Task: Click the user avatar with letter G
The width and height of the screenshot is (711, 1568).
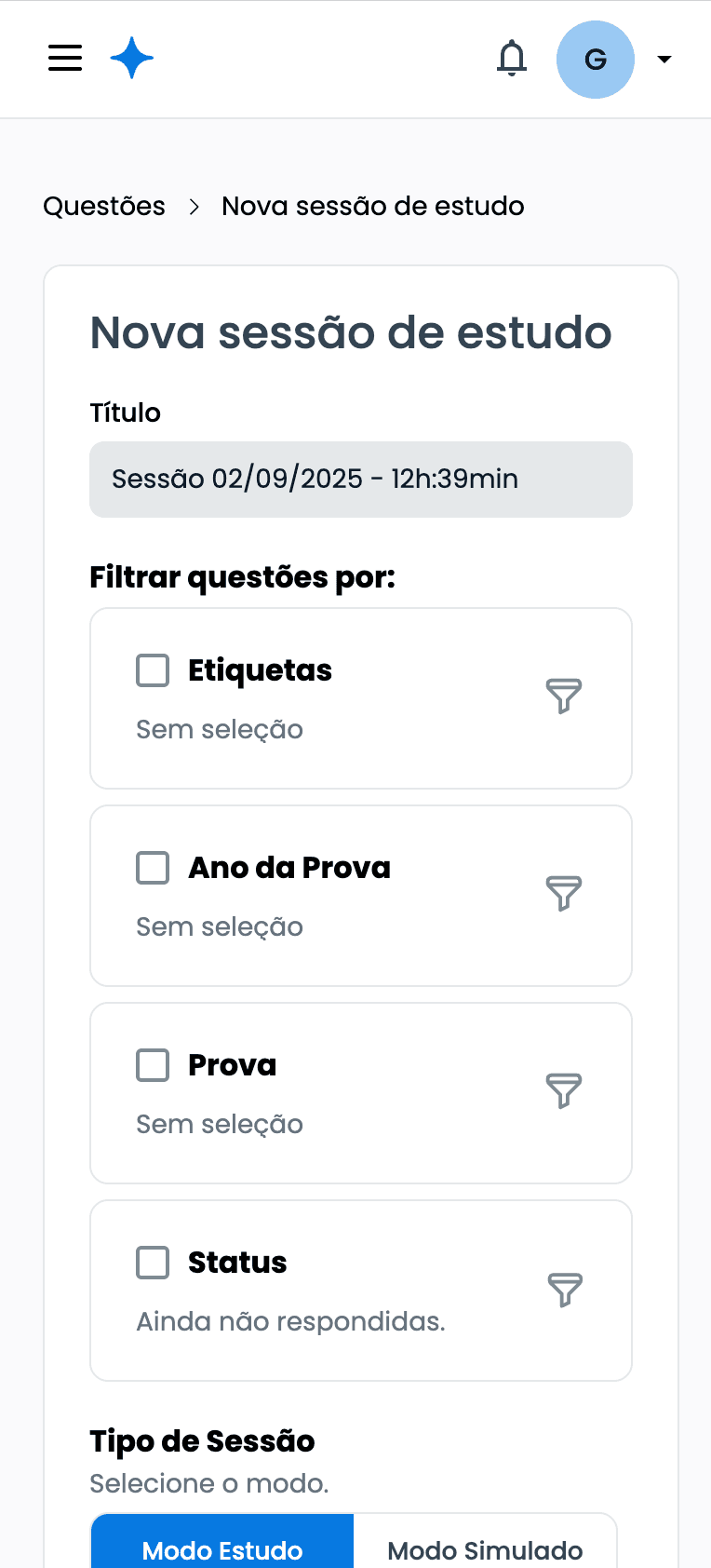Action: pyautogui.click(x=595, y=59)
